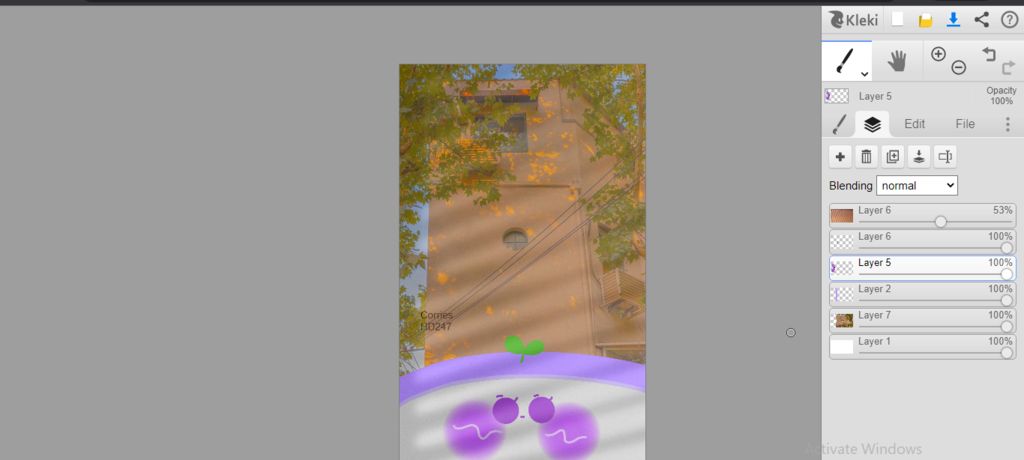
Task: Add a new layer
Action: pyautogui.click(x=840, y=156)
